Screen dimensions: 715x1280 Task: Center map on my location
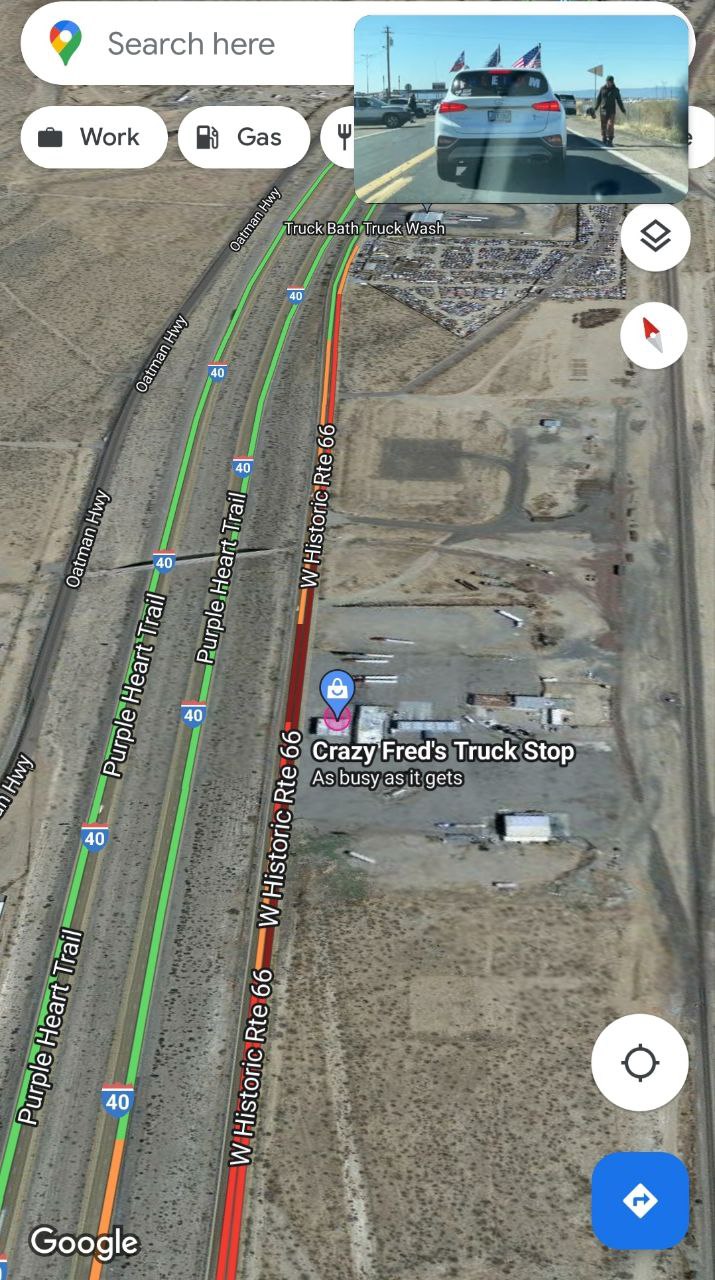[x=640, y=1062]
